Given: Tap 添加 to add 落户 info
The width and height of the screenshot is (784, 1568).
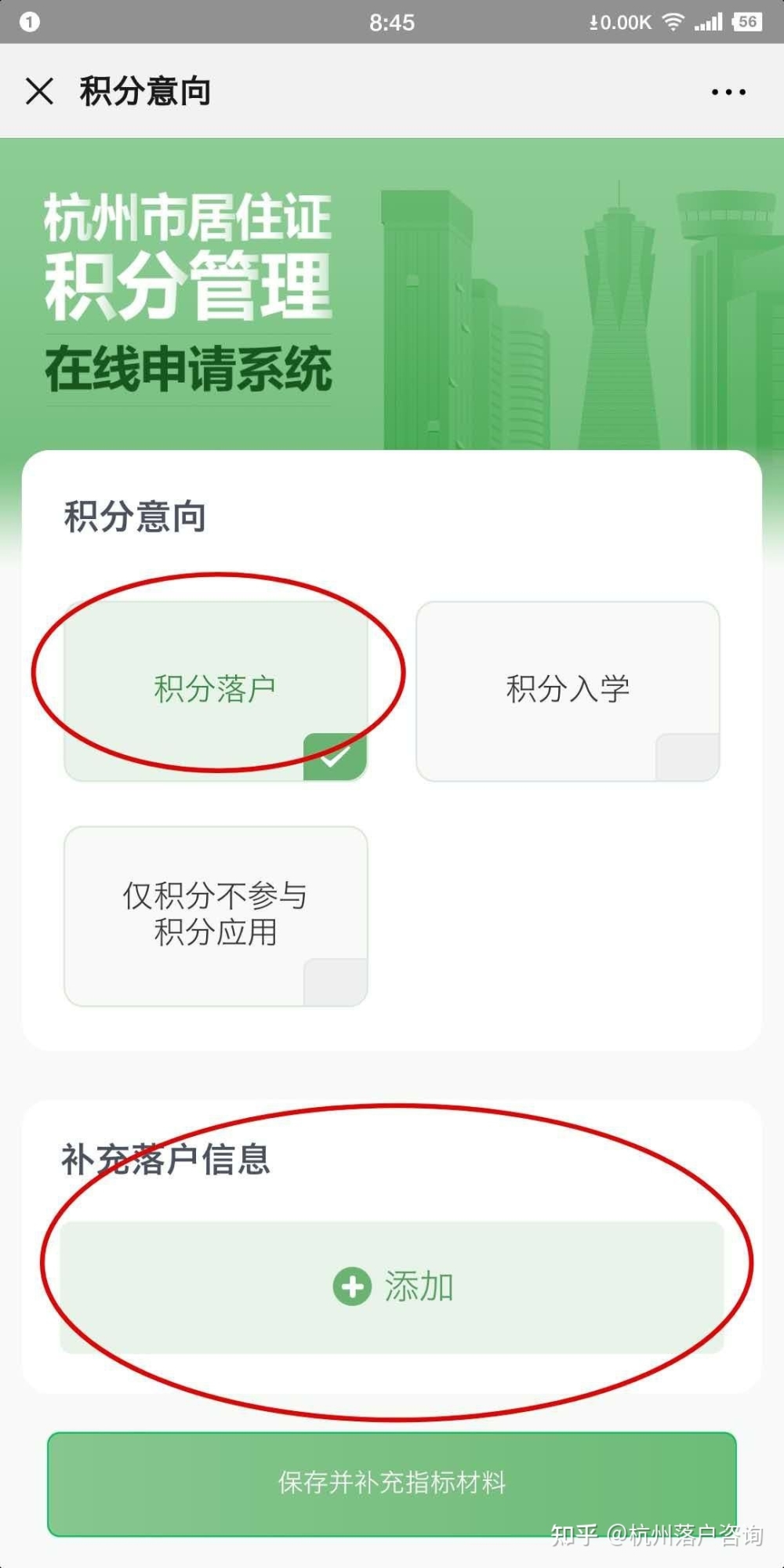Looking at the screenshot, I should [392, 1287].
